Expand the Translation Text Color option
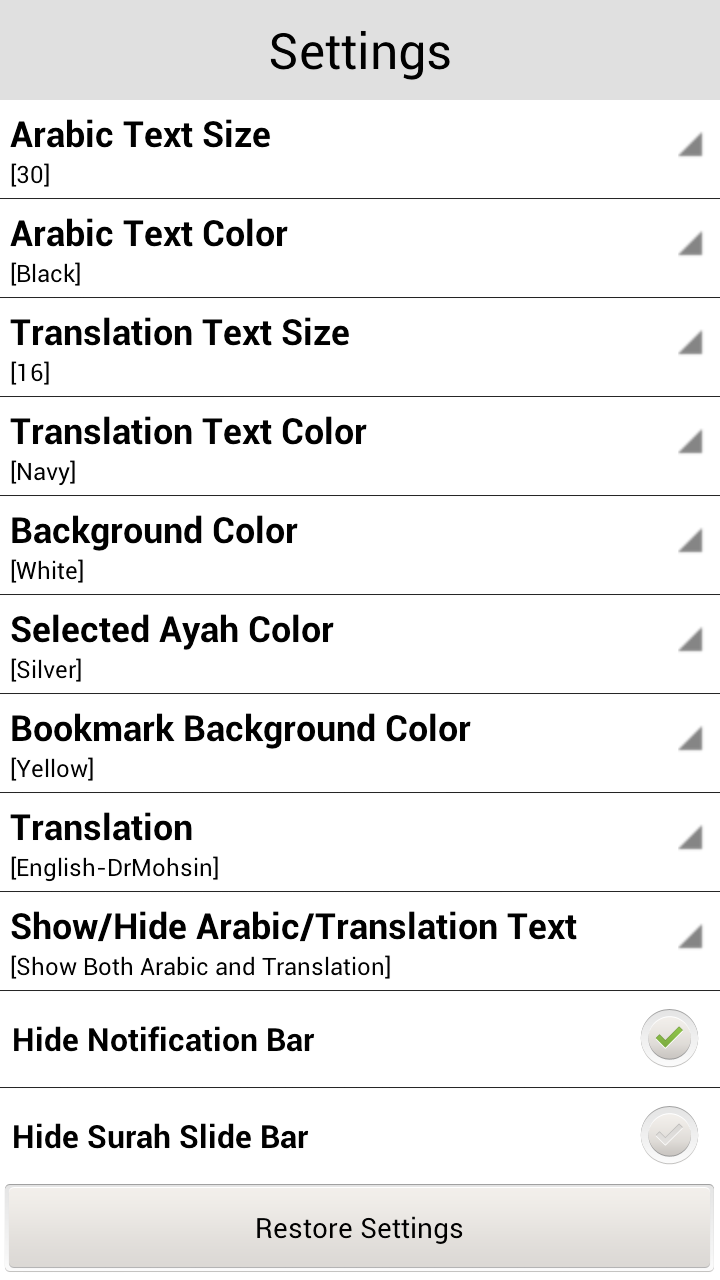This screenshot has height=1280, width=720. click(690, 440)
